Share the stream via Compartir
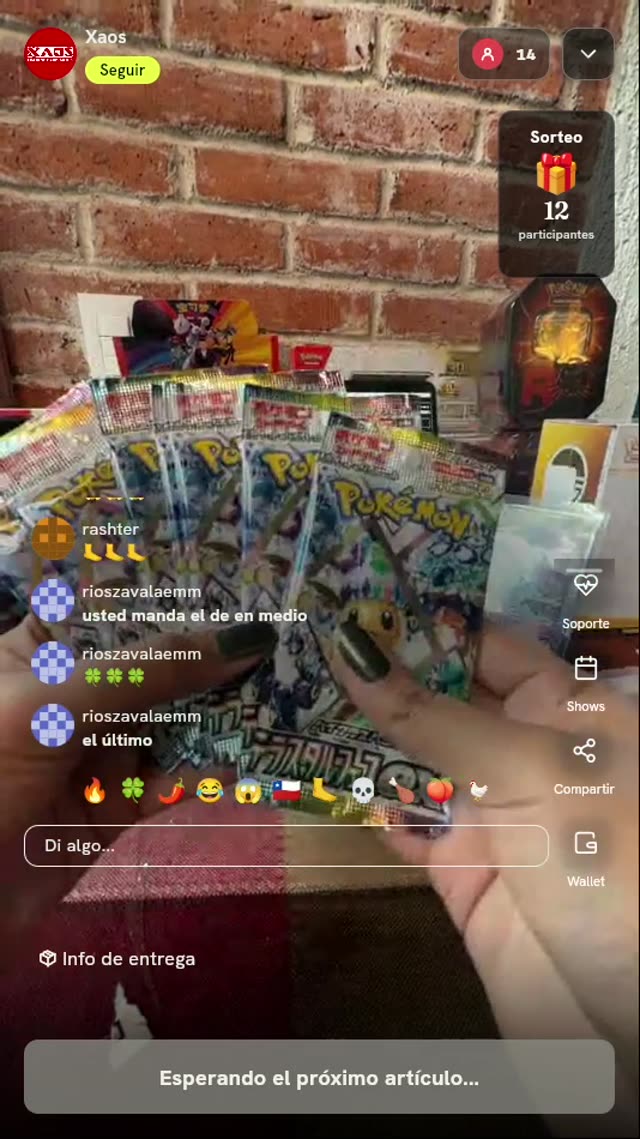The image size is (640, 1139). click(585, 766)
